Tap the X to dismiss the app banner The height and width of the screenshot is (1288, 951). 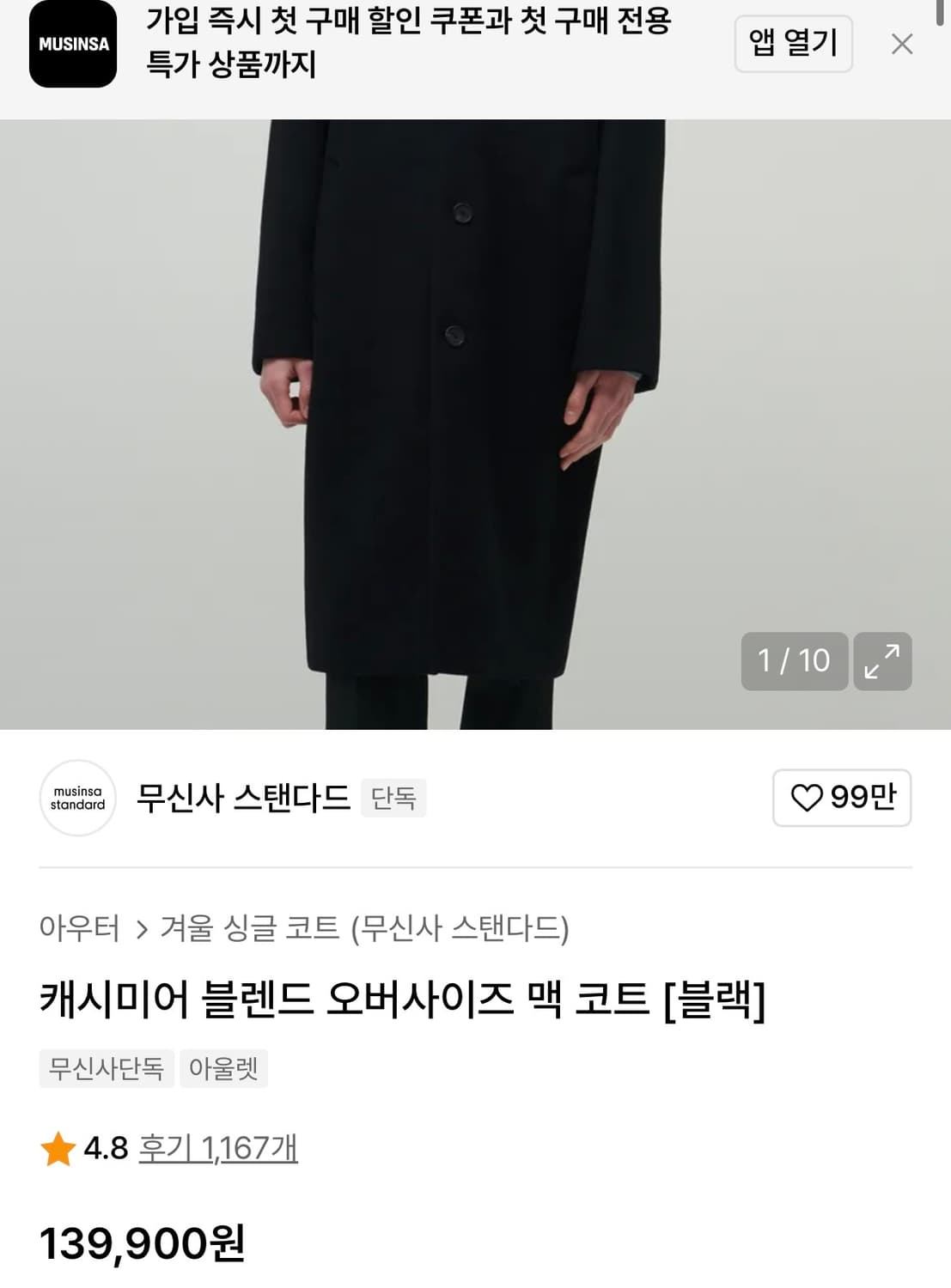[x=901, y=44]
